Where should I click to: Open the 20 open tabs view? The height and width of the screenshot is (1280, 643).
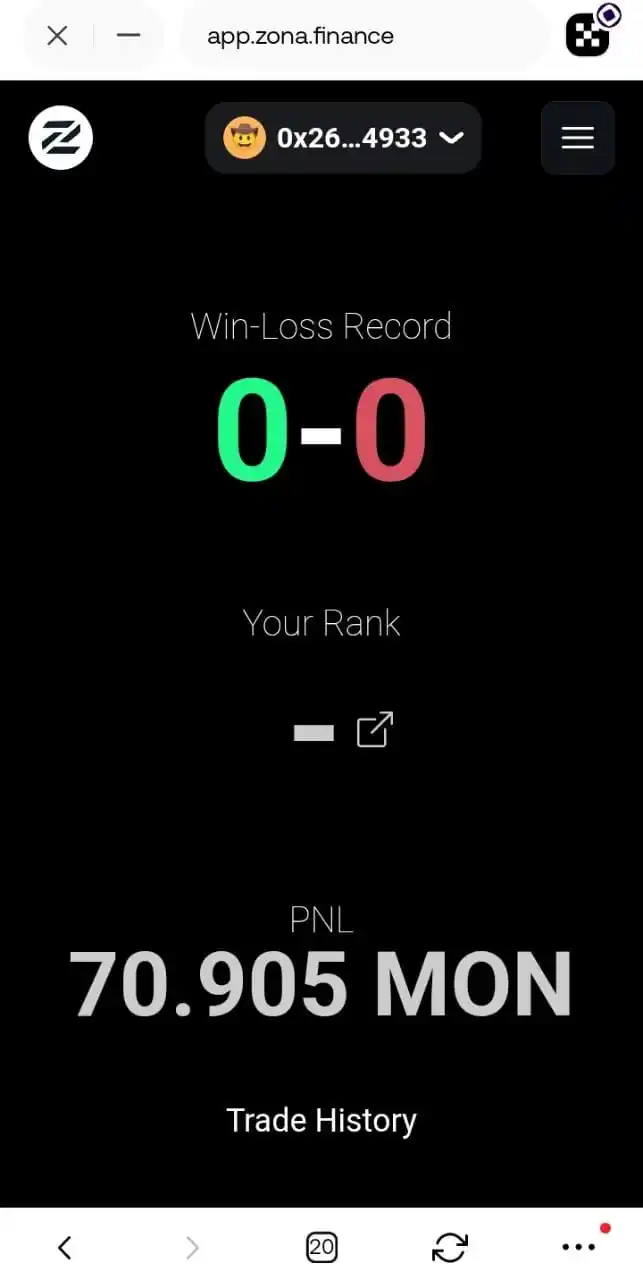tap(321, 1246)
